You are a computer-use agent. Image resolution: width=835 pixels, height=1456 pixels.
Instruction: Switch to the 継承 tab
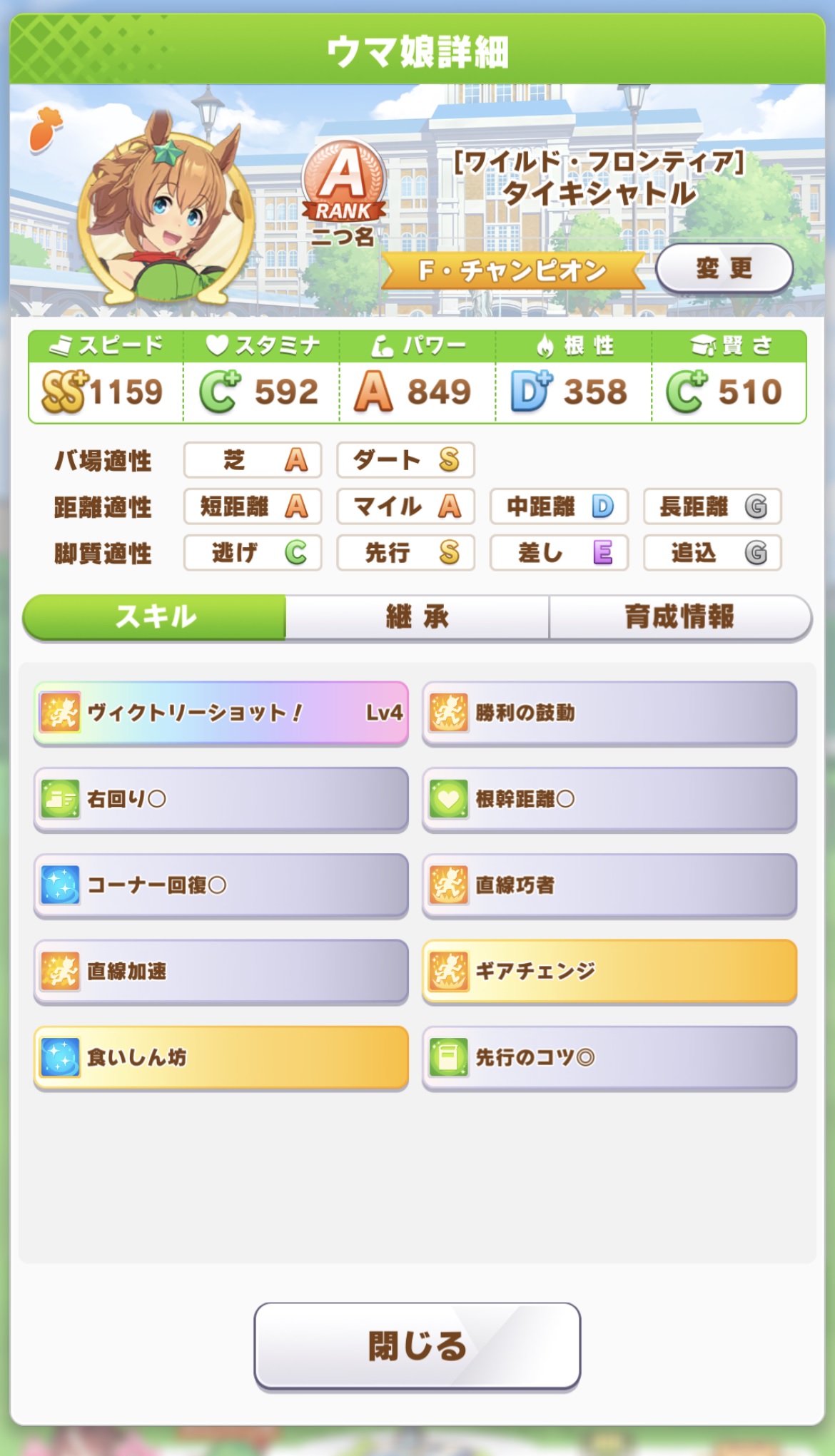[417, 616]
